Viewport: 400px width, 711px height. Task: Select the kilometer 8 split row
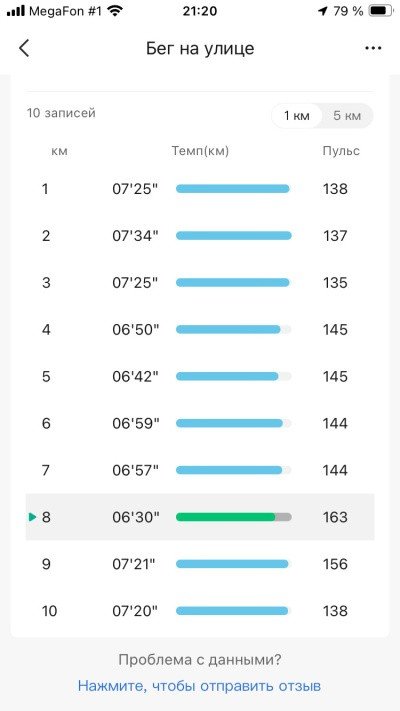click(200, 517)
